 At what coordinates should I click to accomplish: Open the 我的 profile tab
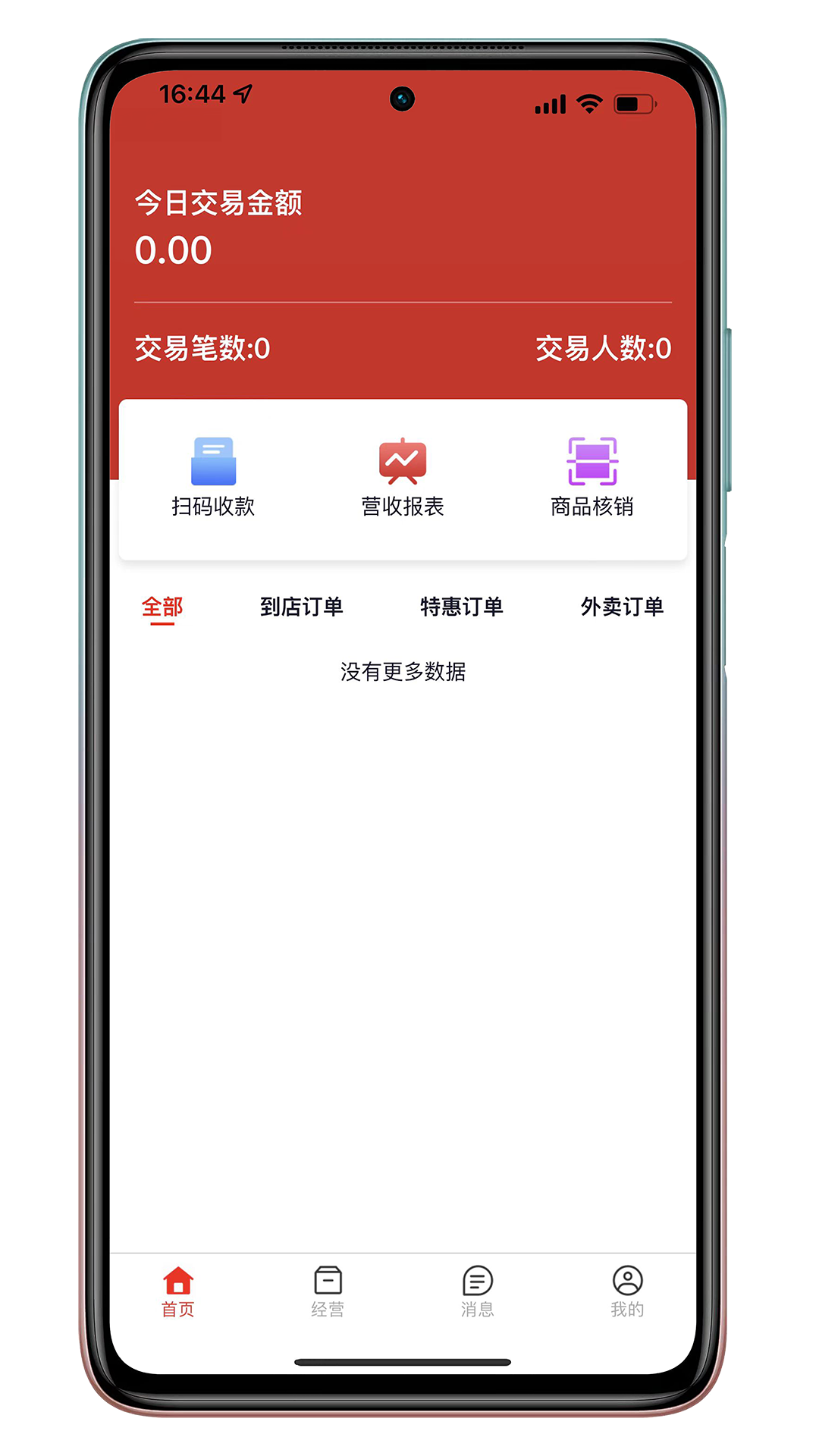pos(627,1291)
